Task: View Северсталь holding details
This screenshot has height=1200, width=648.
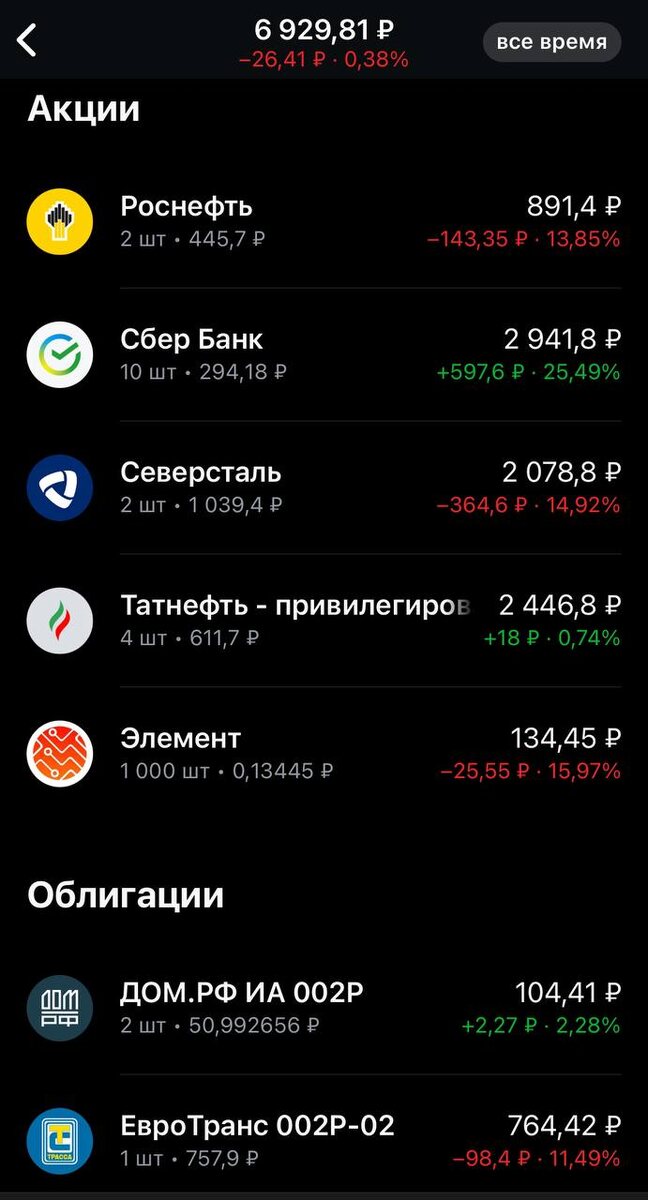Action: (323, 488)
